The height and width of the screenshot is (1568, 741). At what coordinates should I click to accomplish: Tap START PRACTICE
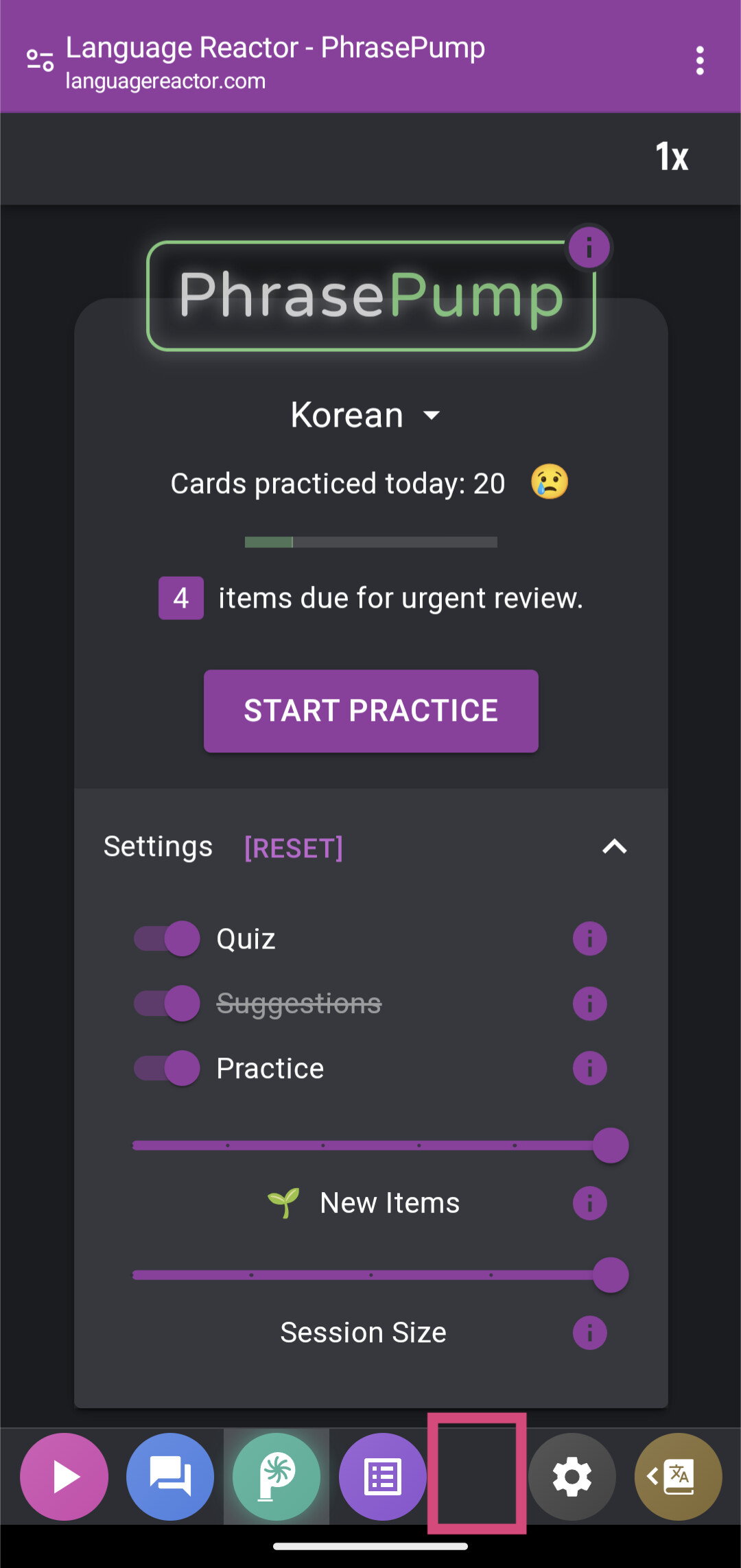tap(371, 711)
